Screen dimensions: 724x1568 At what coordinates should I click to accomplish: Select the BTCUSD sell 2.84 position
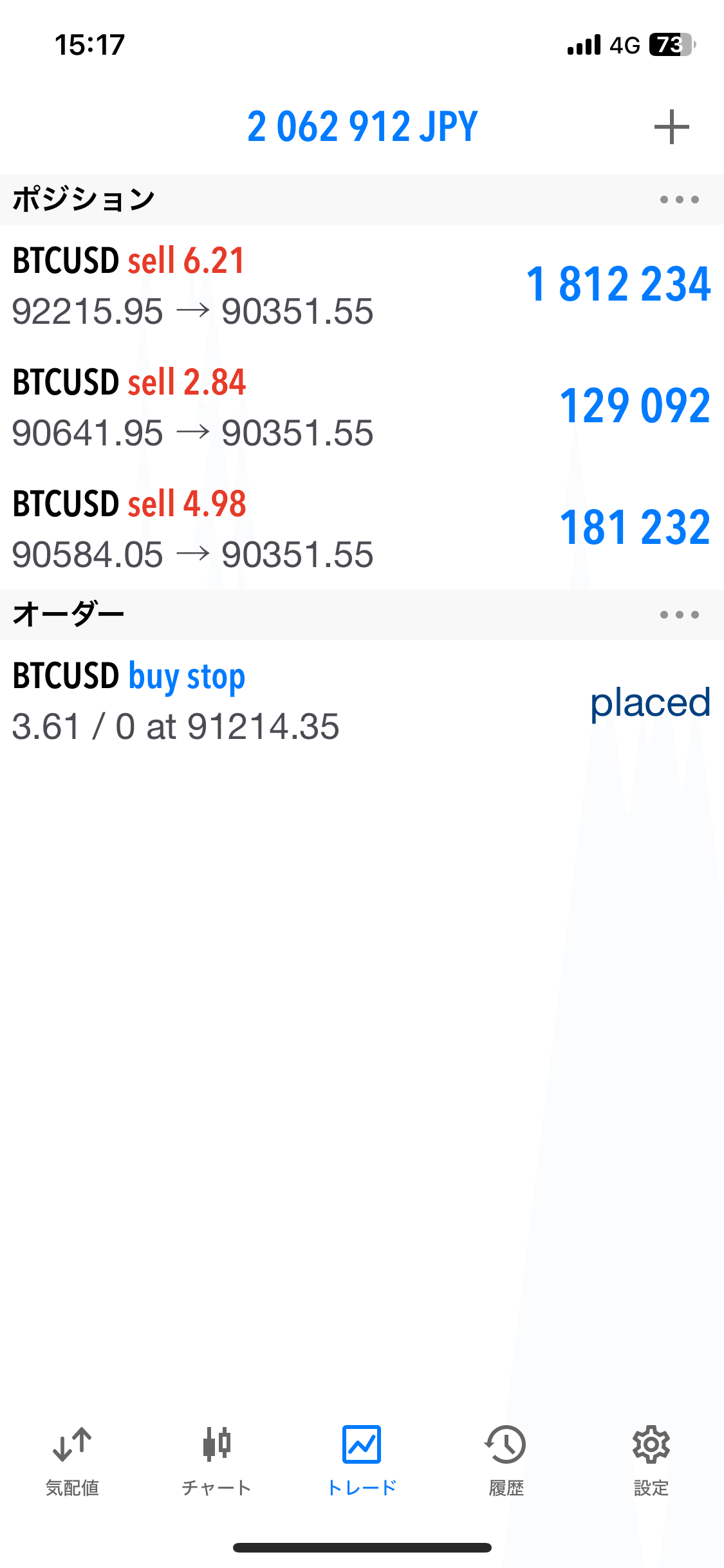(x=360, y=407)
